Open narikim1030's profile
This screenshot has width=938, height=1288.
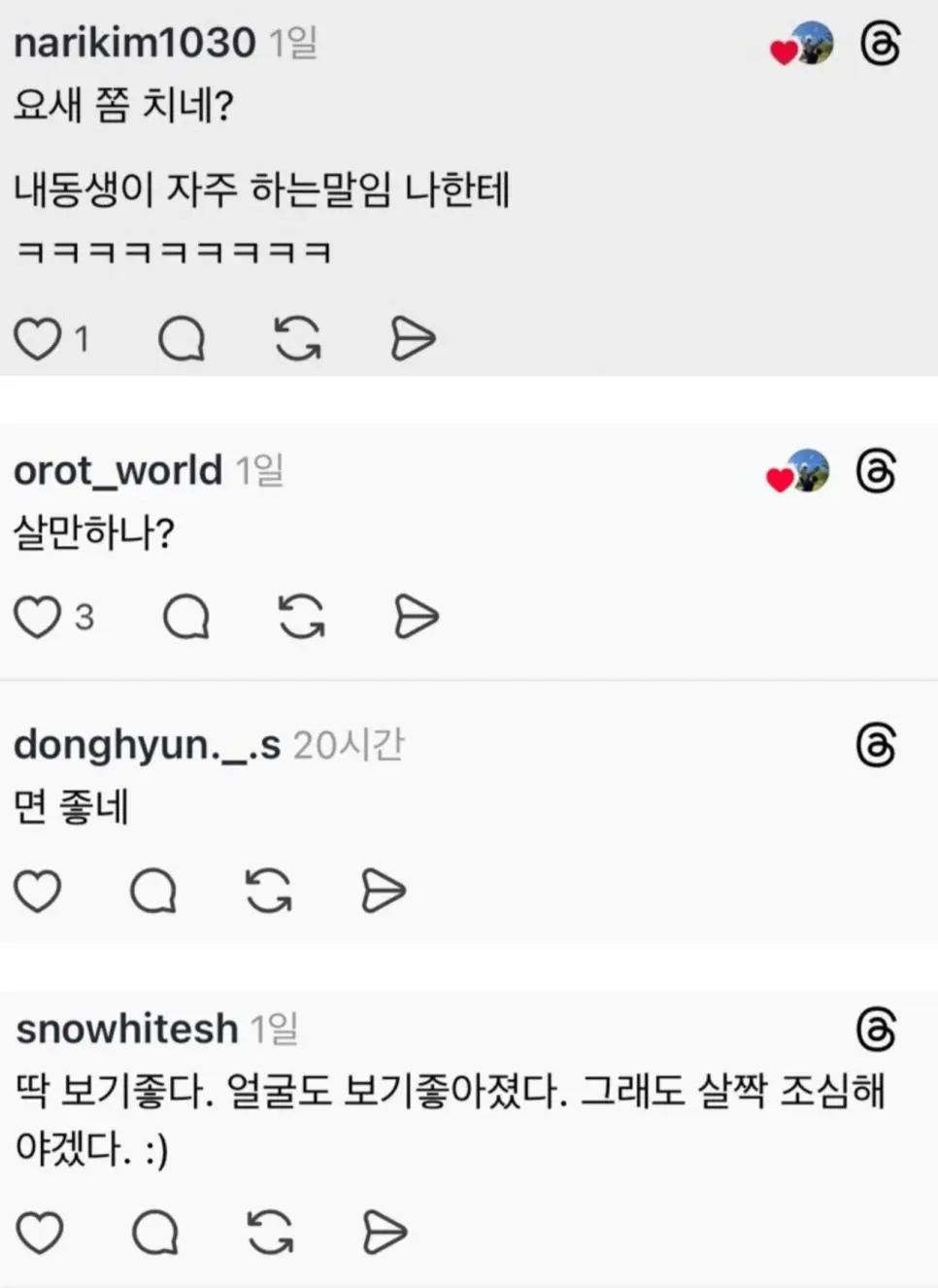[134, 42]
